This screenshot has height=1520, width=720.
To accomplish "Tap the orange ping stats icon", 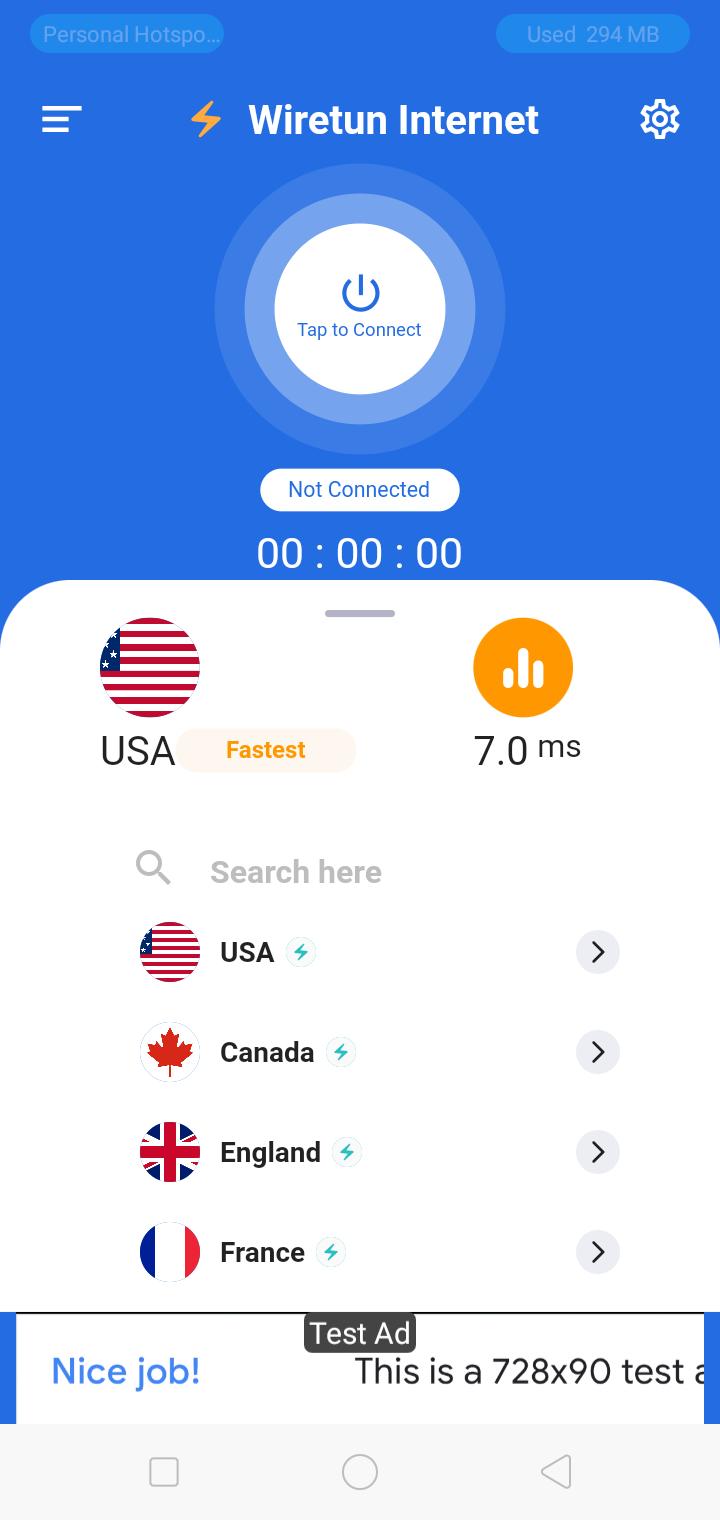I will pyautogui.click(x=523, y=668).
